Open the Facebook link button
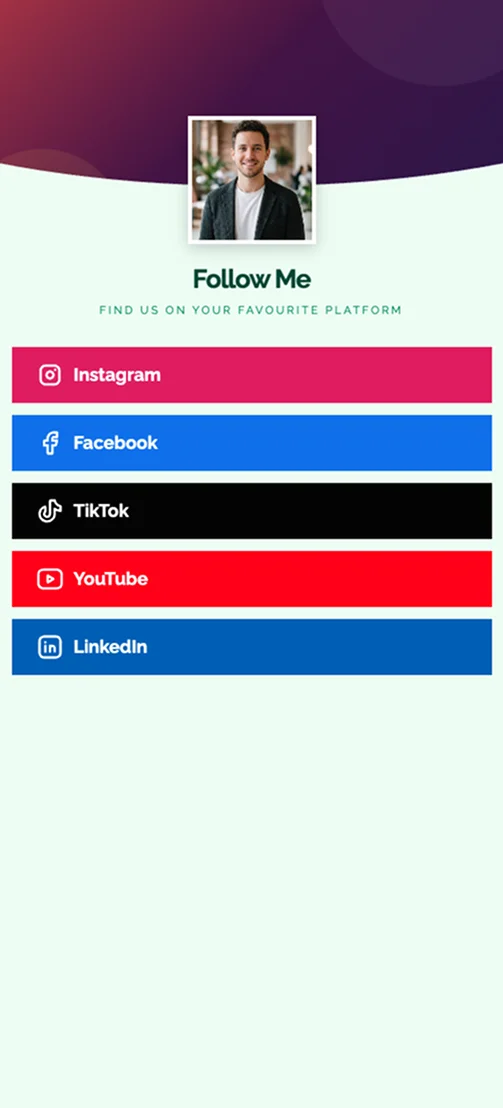 pyautogui.click(x=252, y=443)
